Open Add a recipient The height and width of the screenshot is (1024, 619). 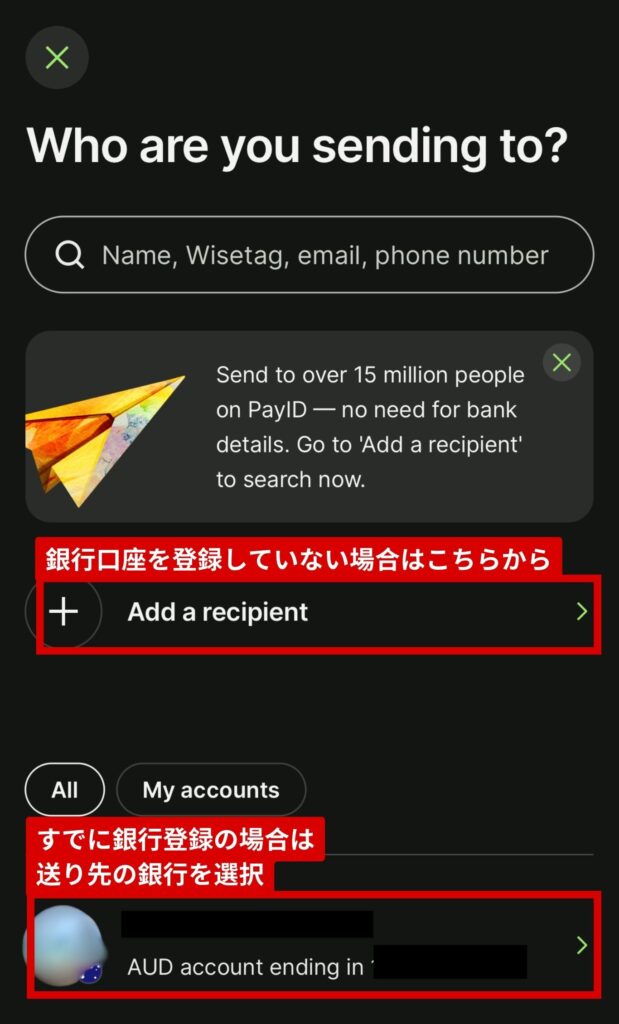pyautogui.click(x=318, y=612)
